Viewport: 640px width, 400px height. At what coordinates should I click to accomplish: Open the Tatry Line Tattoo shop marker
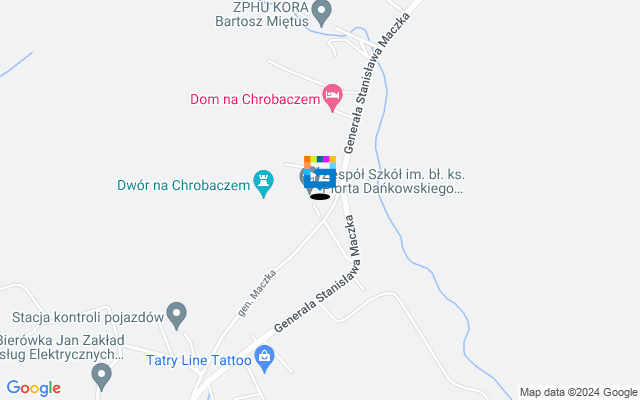point(264,357)
